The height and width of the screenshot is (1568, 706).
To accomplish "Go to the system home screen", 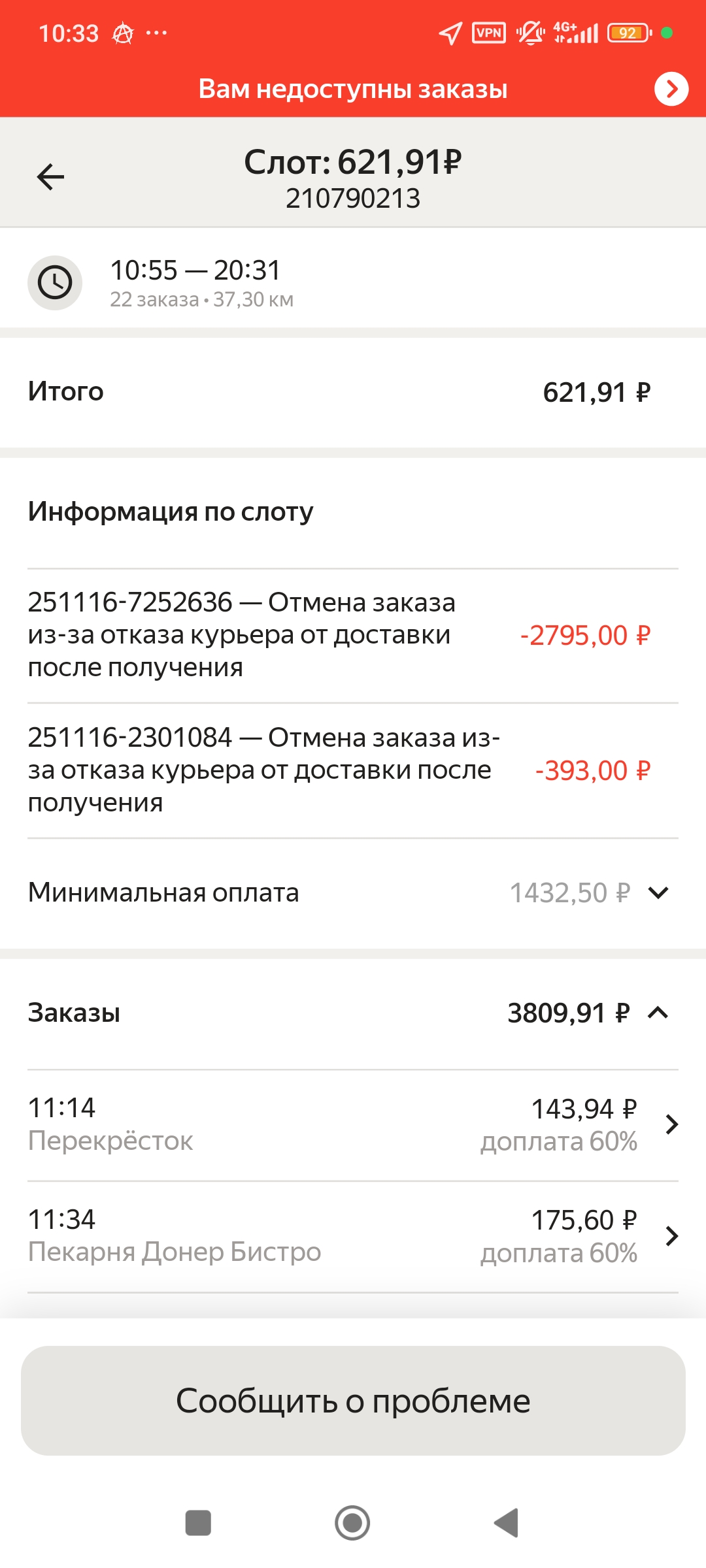I will click(x=352, y=1523).
